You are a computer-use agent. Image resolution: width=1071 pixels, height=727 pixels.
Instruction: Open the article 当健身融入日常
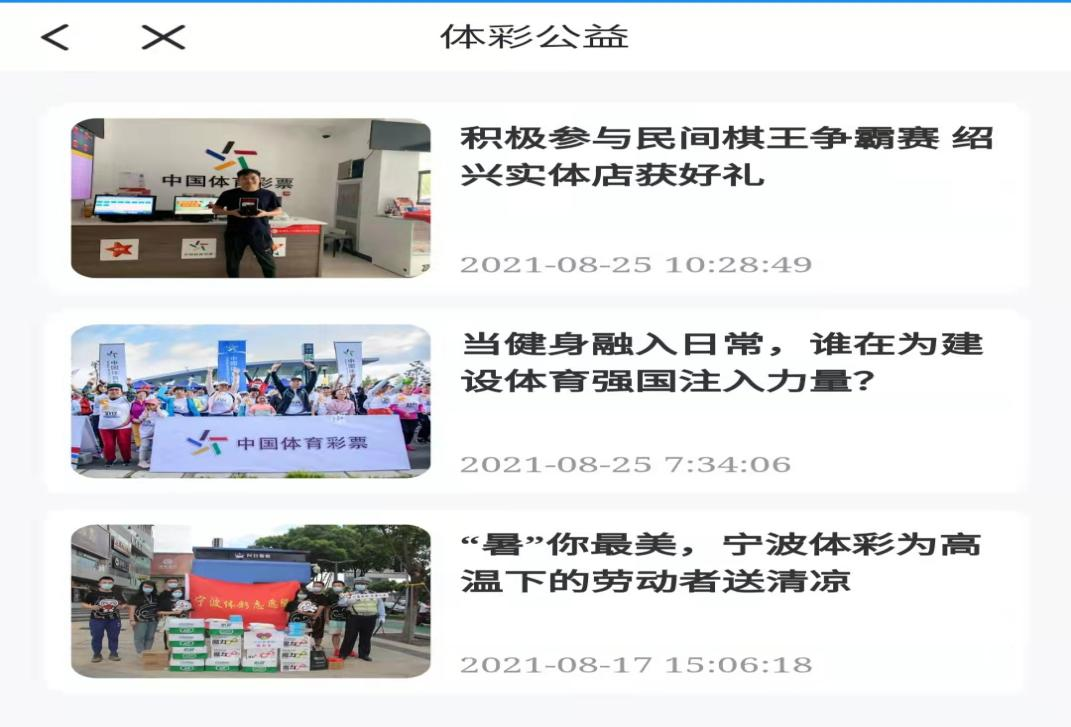point(720,362)
